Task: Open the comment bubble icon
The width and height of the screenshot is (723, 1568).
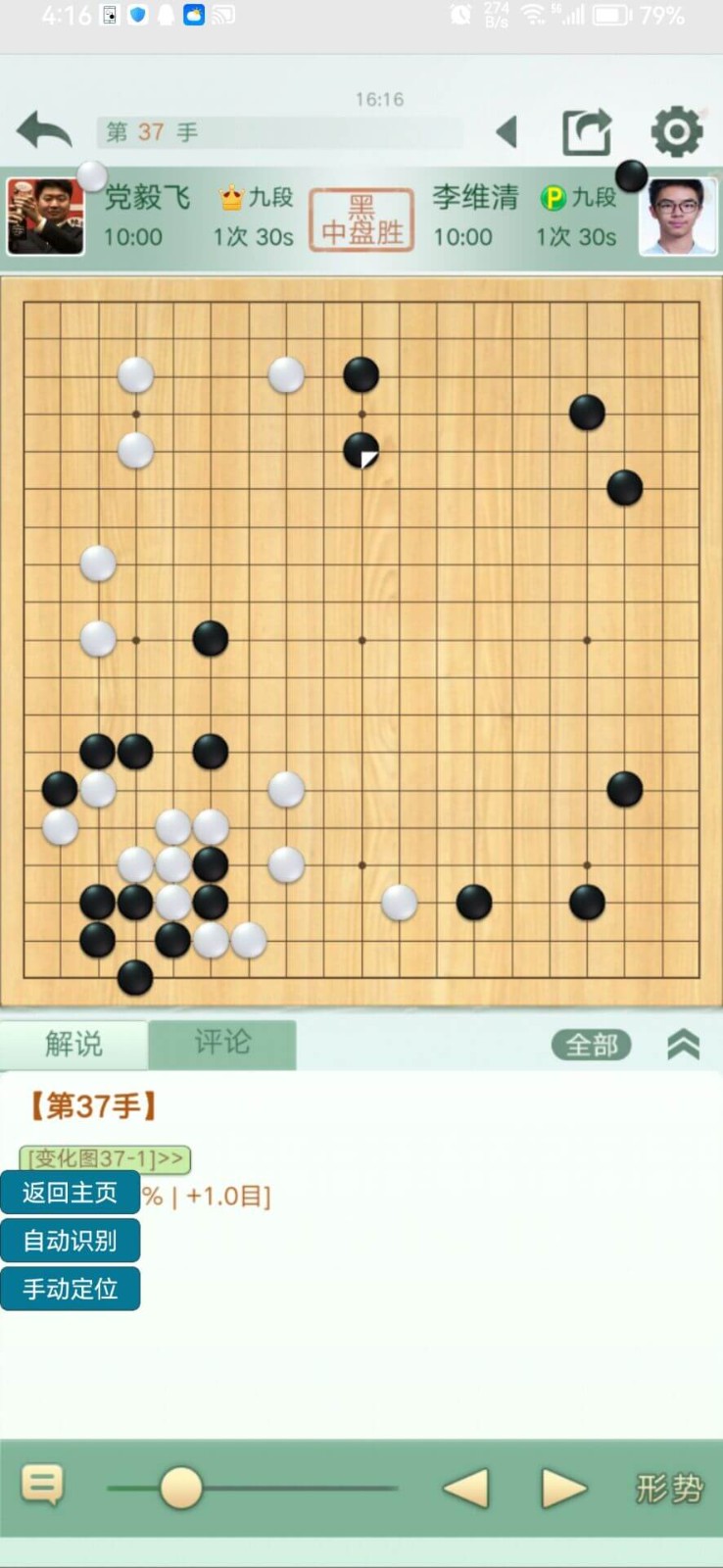Action: coord(42,1486)
